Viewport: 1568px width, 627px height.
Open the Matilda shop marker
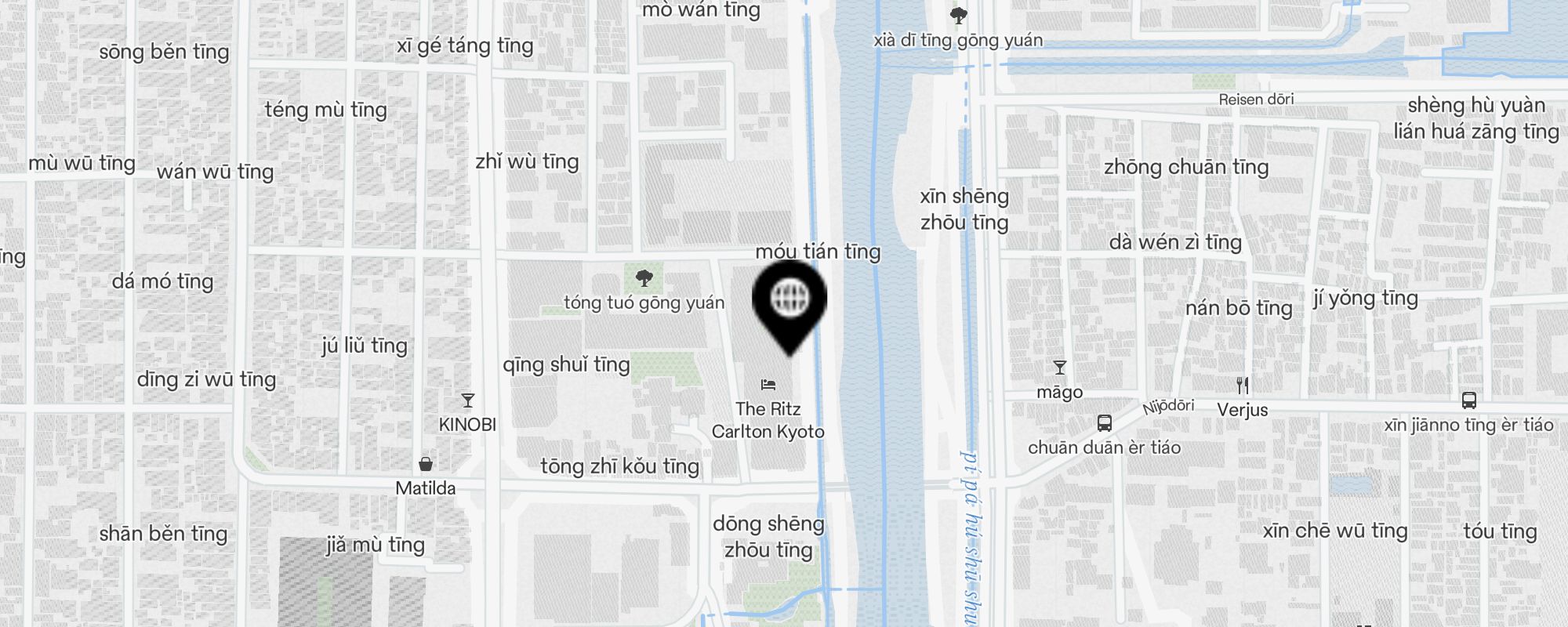coord(426,464)
